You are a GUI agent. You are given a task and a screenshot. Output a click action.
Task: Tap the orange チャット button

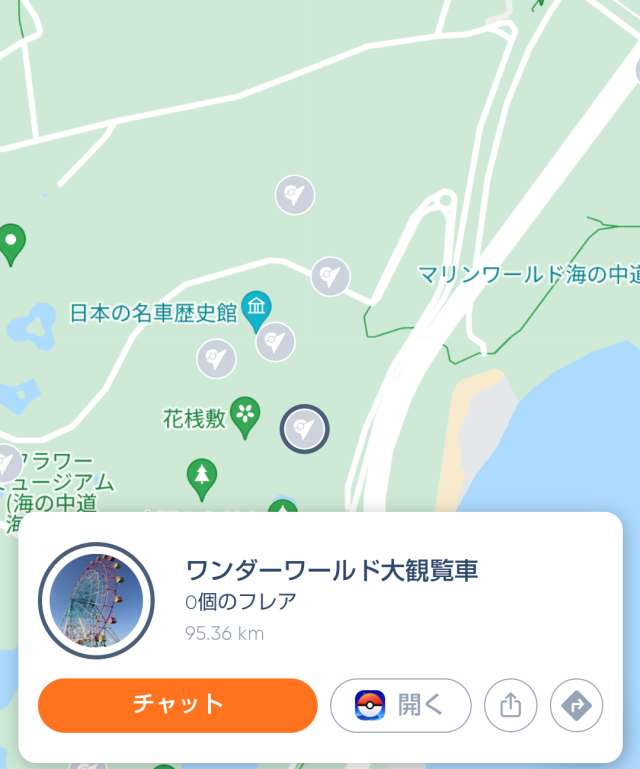(x=177, y=705)
